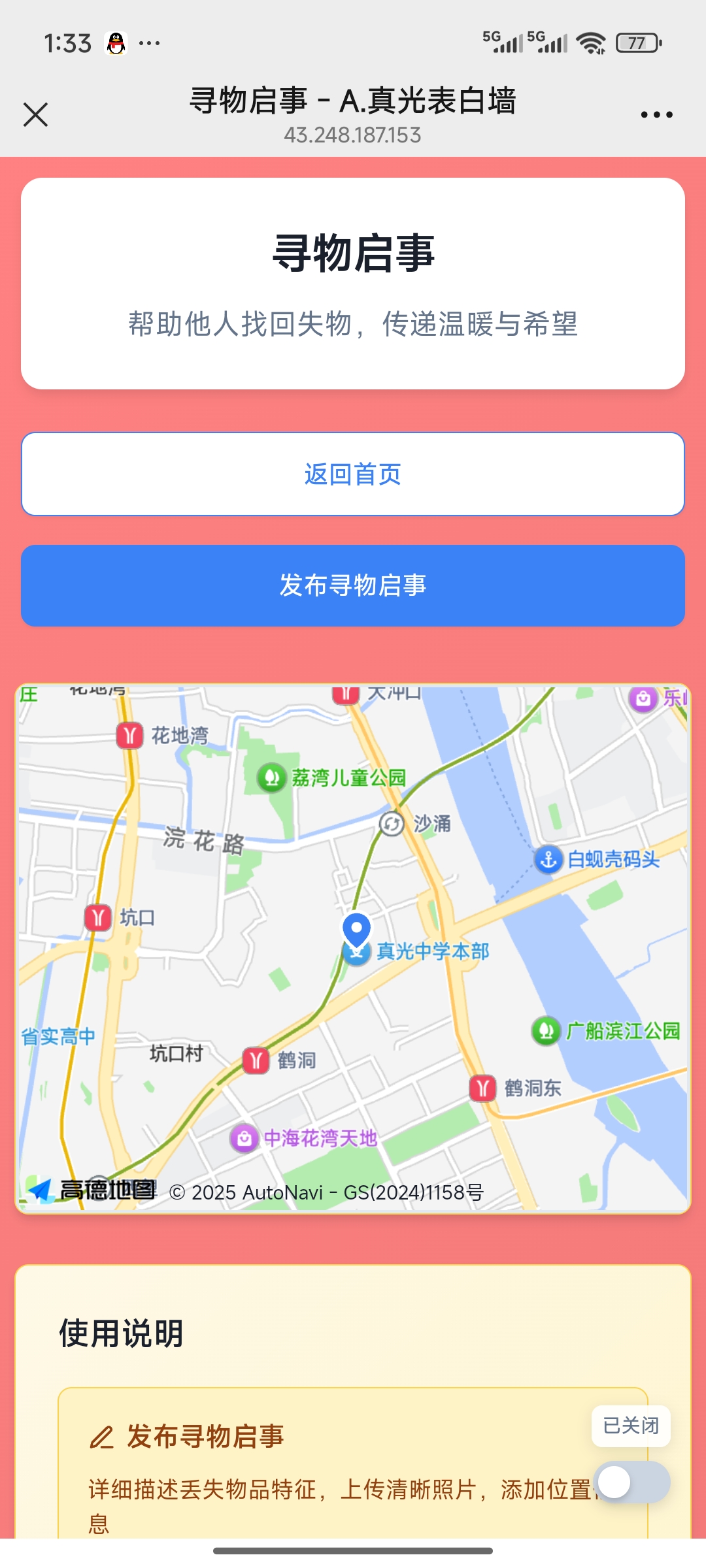Select the 花地湾 metro station icon on map
Screen dimensions: 706x1568
tap(128, 734)
